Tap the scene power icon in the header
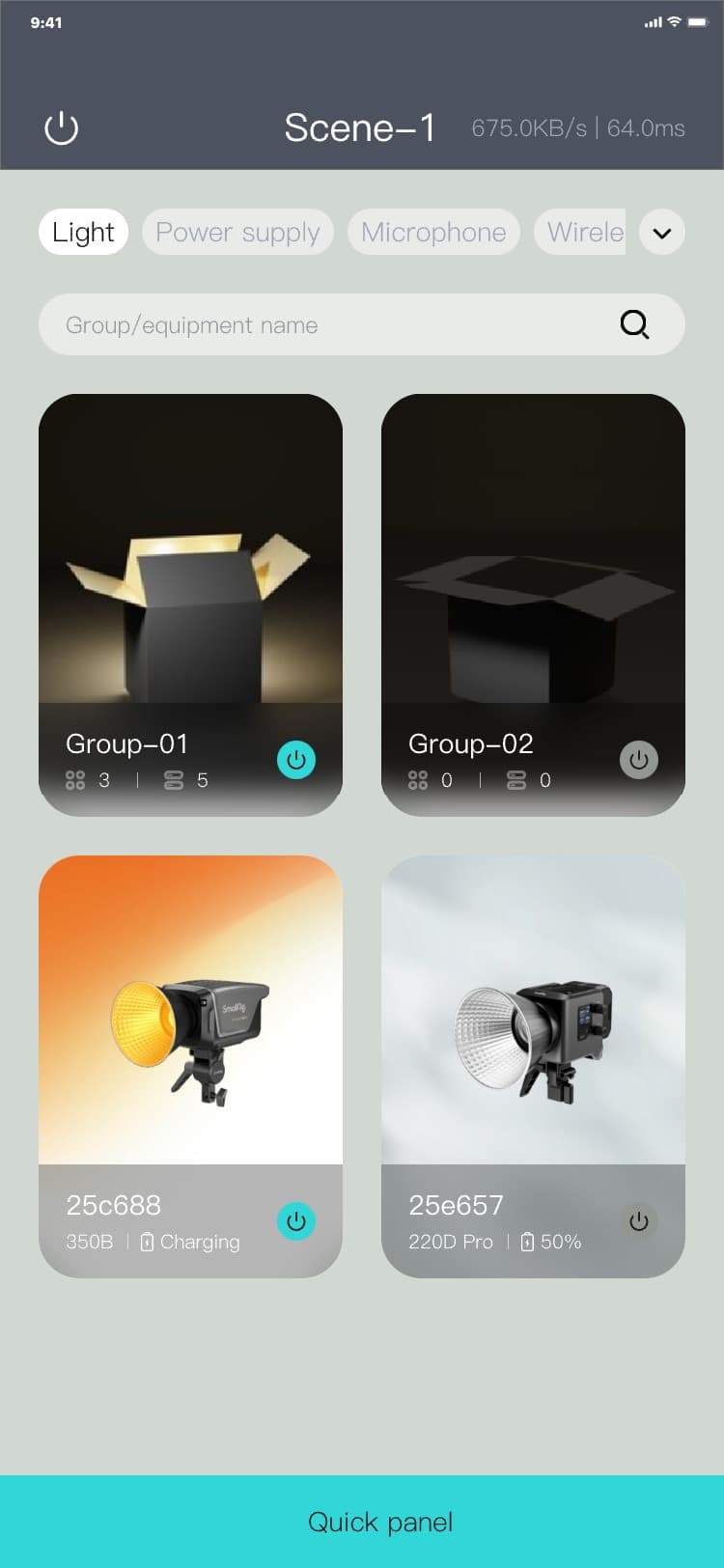Image resolution: width=724 pixels, height=1568 pixels. (62, 127)
